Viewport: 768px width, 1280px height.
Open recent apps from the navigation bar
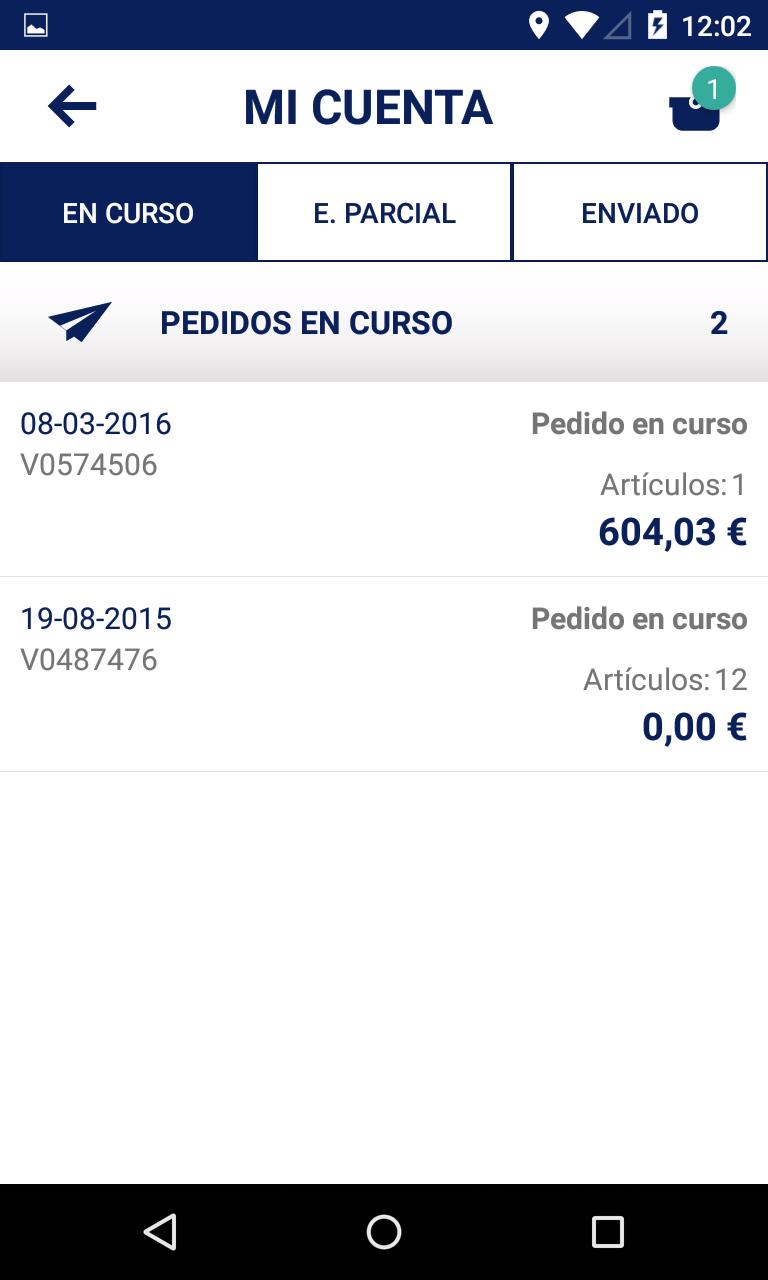(608, 1232)
